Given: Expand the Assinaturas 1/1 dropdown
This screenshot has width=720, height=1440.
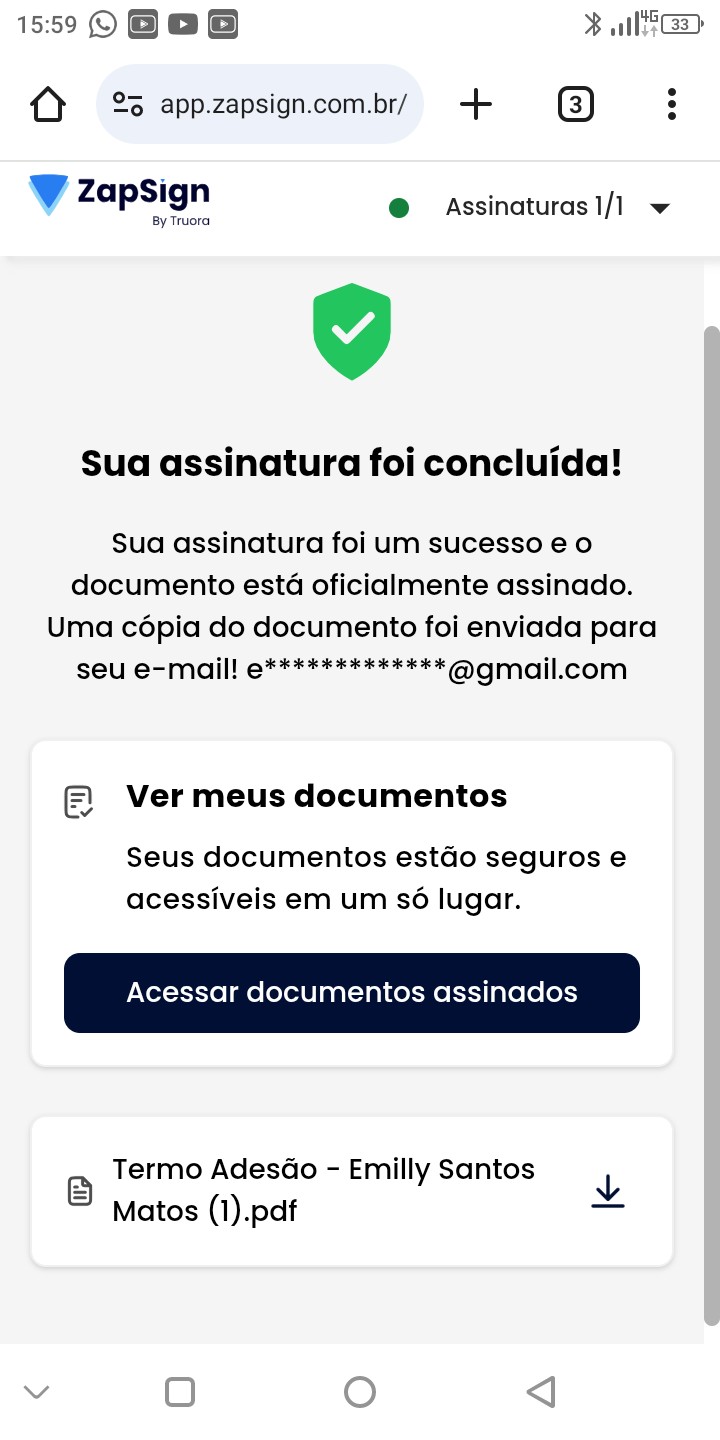Looking at the screenshot, I should click(x=658, y=208).
